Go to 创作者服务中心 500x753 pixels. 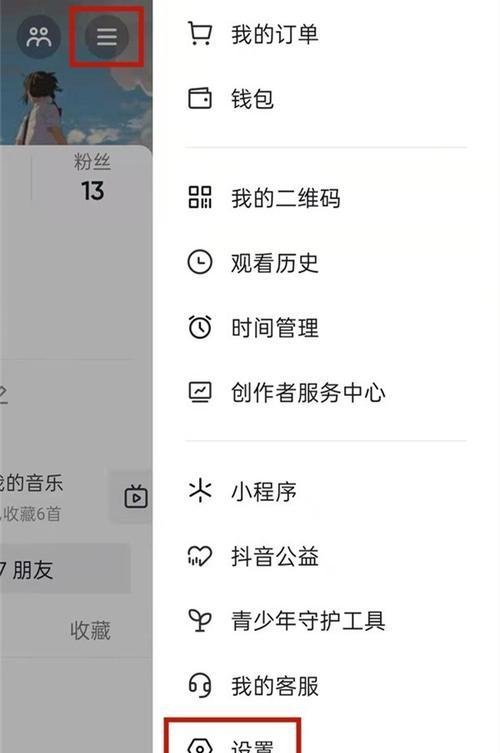point(326,392)
